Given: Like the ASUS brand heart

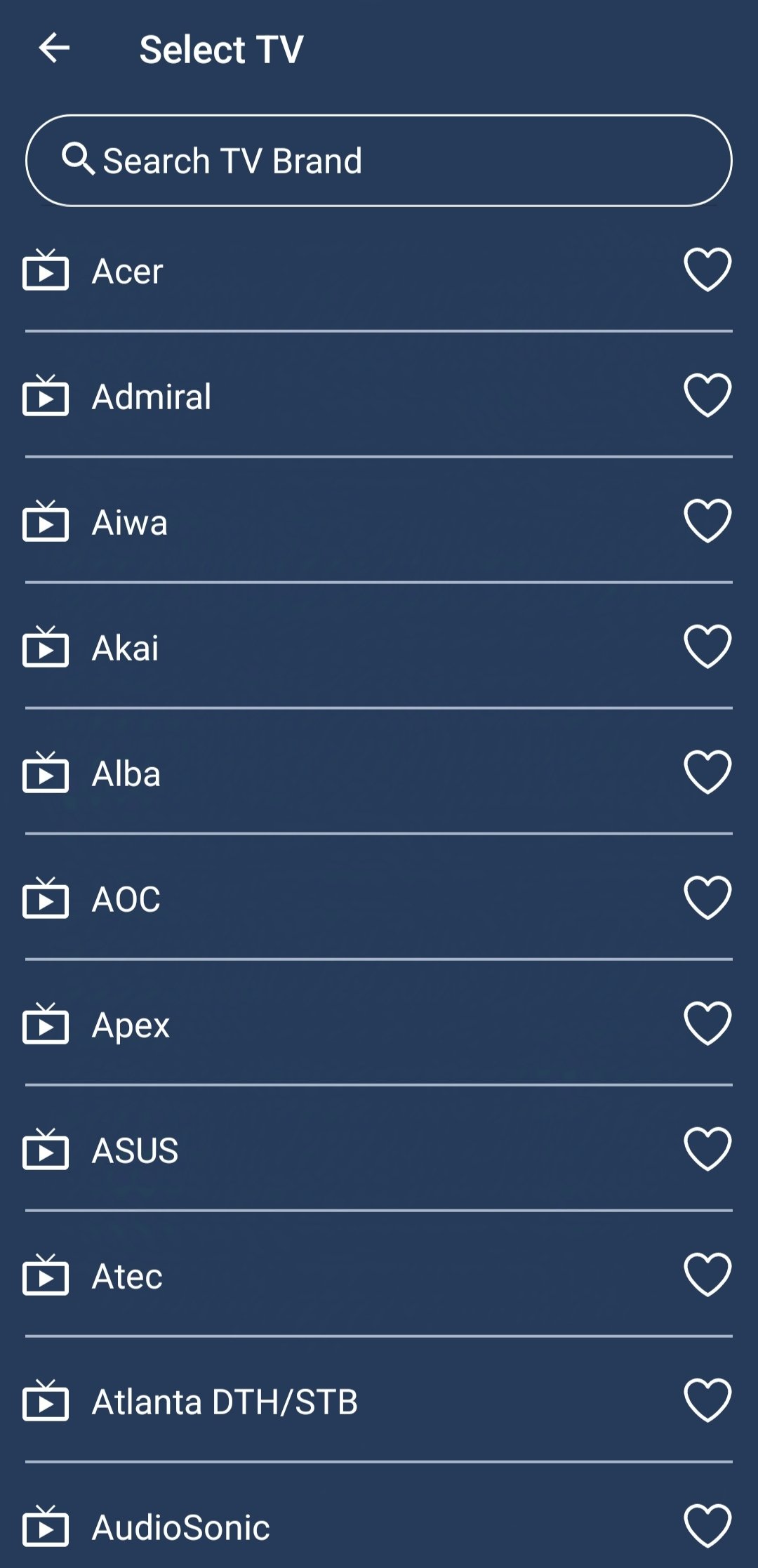Looking at the screenshot, I should click(707, 1148).
